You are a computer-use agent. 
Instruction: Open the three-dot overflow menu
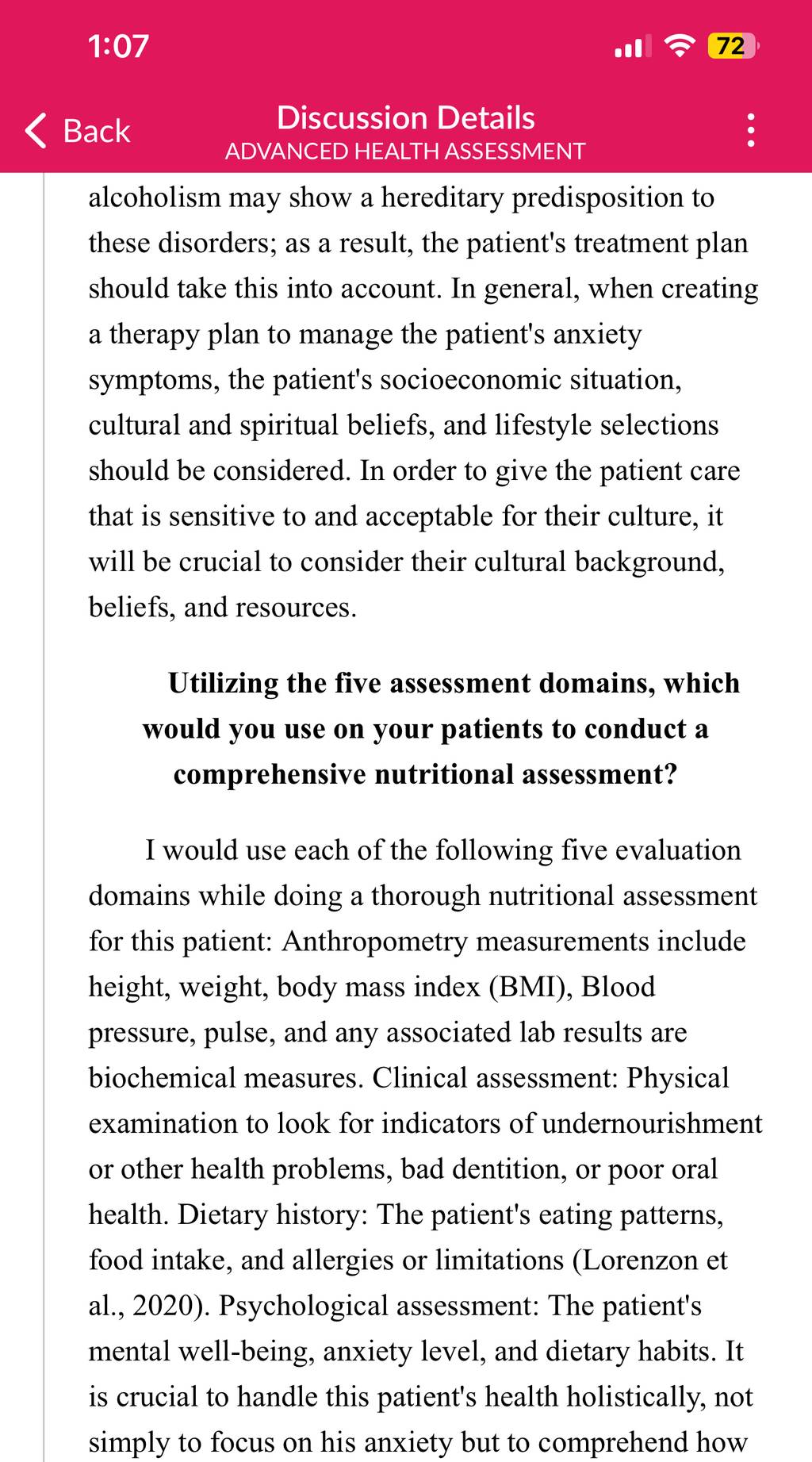[x=750, y=130]
